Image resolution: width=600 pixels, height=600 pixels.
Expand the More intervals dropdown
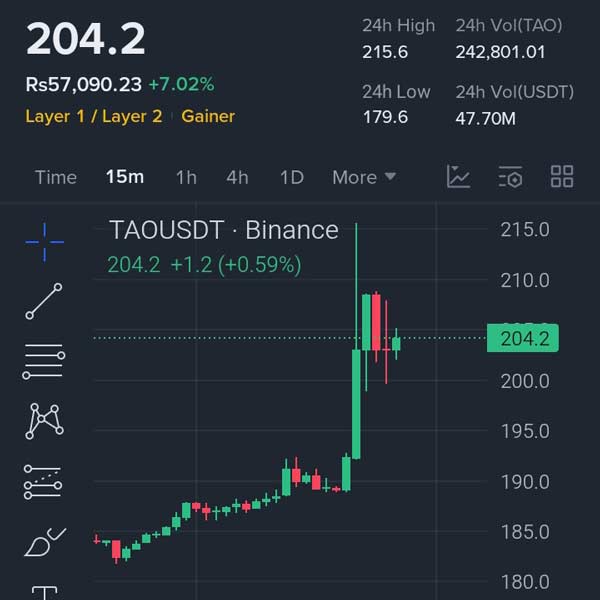[x=364, y=177]
